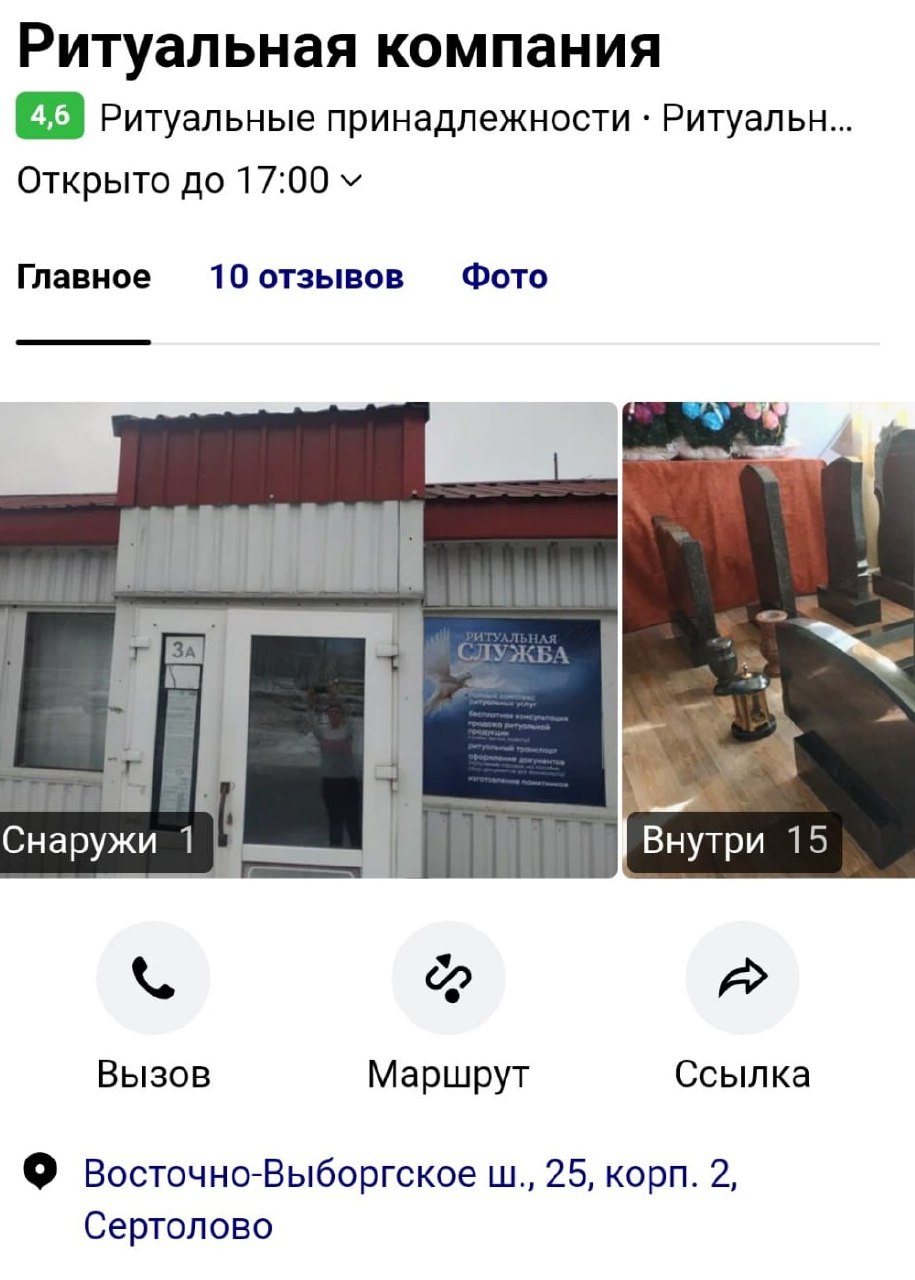Tap the 4,6 rating badge
The image size is (915, 1280).
pos(51,118)
